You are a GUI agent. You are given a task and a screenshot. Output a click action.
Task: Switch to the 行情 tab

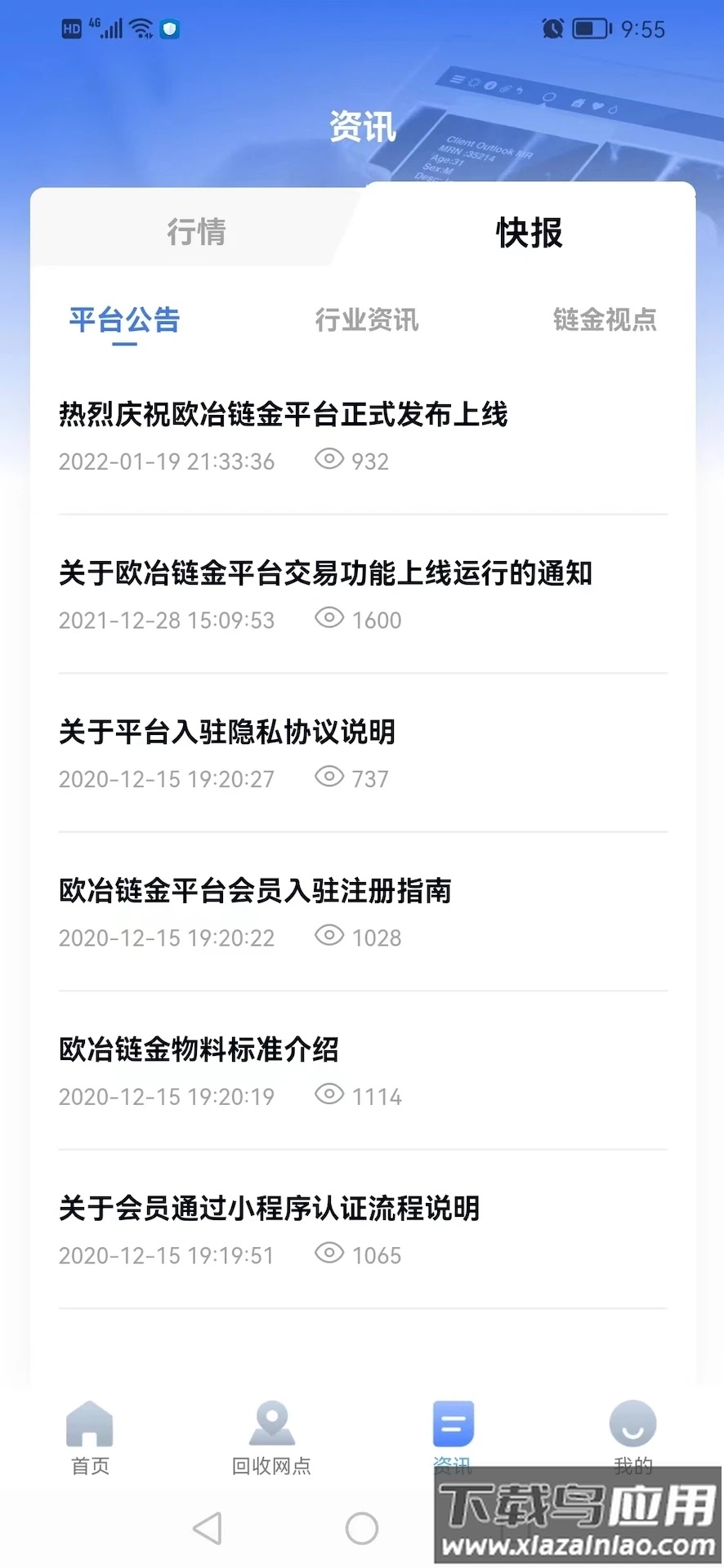(x=196, y=233)
